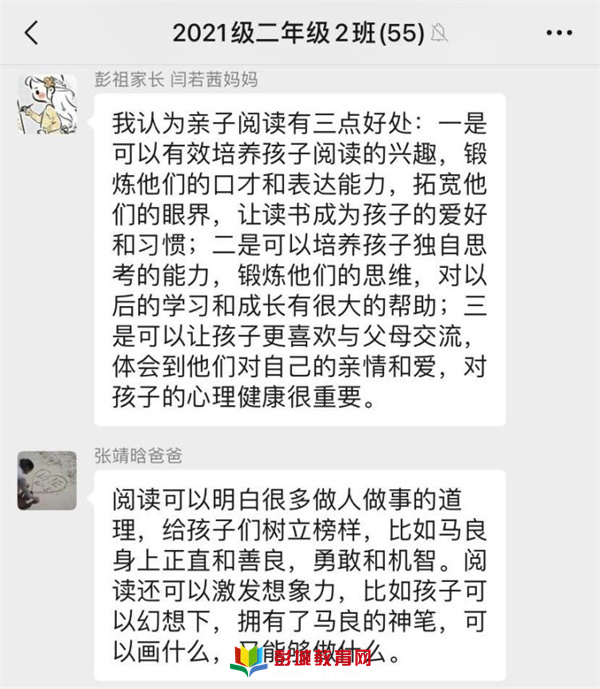
Task: Open the group chat's more options menu
Action: [559, 33]
